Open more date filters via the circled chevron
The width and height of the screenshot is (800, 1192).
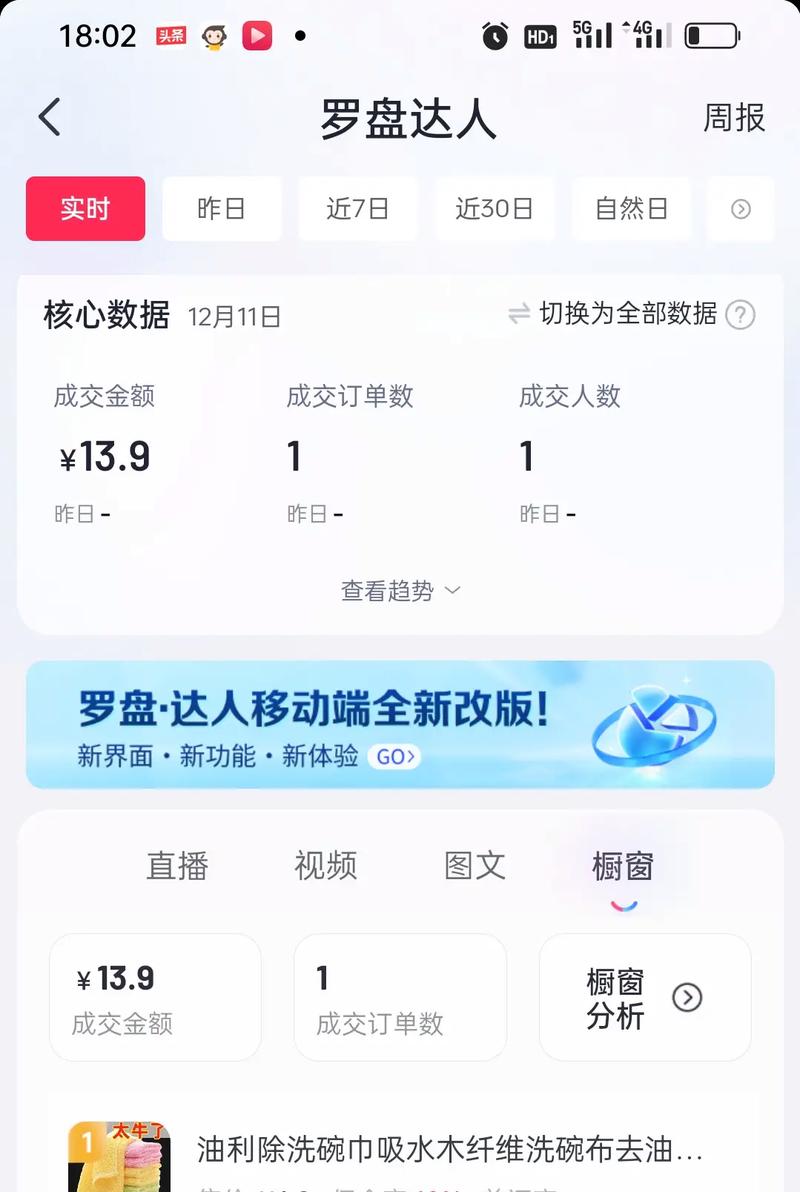(x=740, y=209)
